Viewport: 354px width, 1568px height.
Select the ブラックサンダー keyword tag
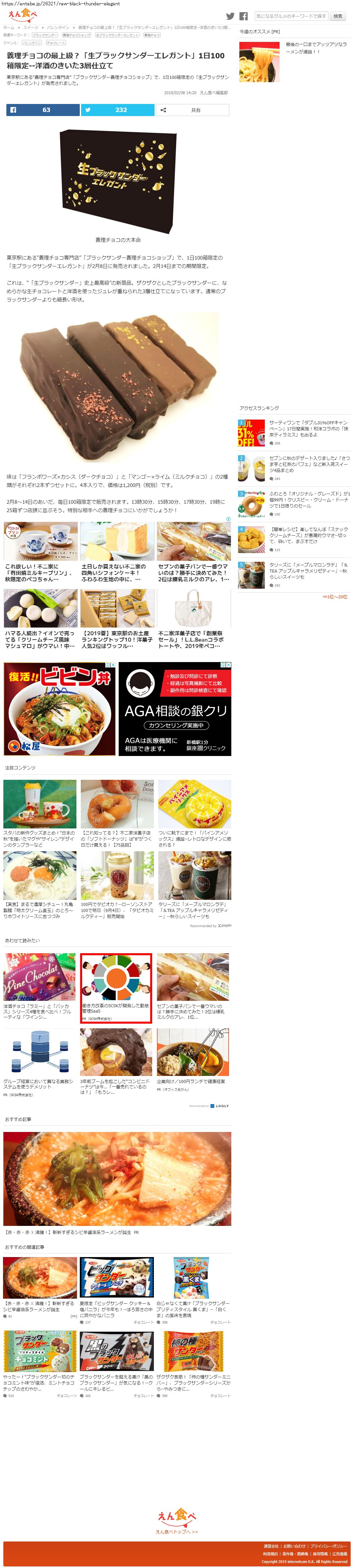pos(44,35)
